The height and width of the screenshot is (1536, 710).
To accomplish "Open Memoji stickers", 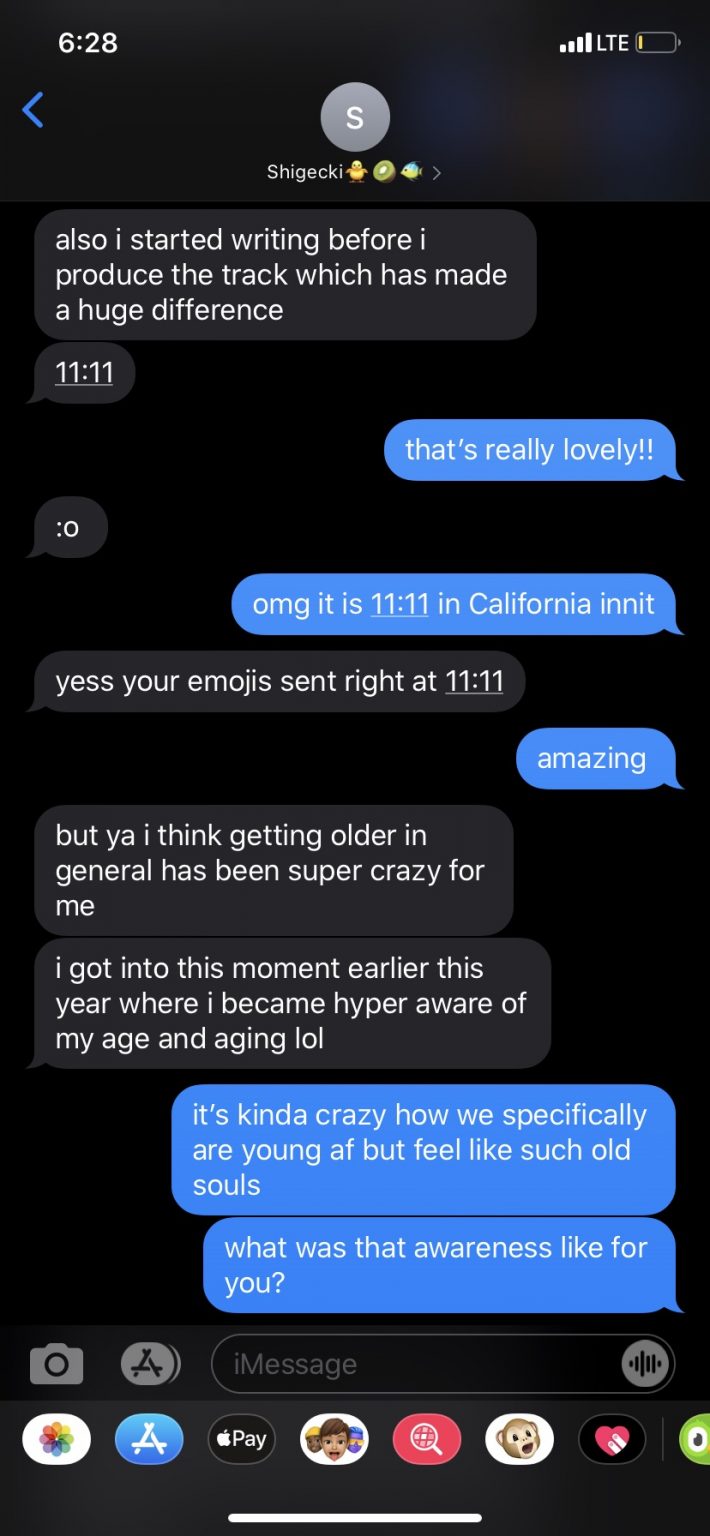I will pyautogui.click(x=334, y=1440).
